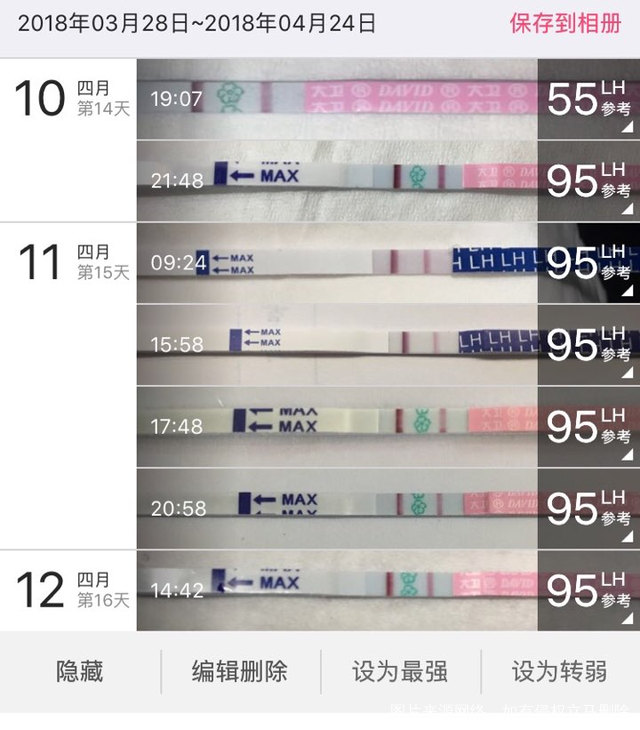Tap 保存到相册 to save to album

tap(565, 24)
